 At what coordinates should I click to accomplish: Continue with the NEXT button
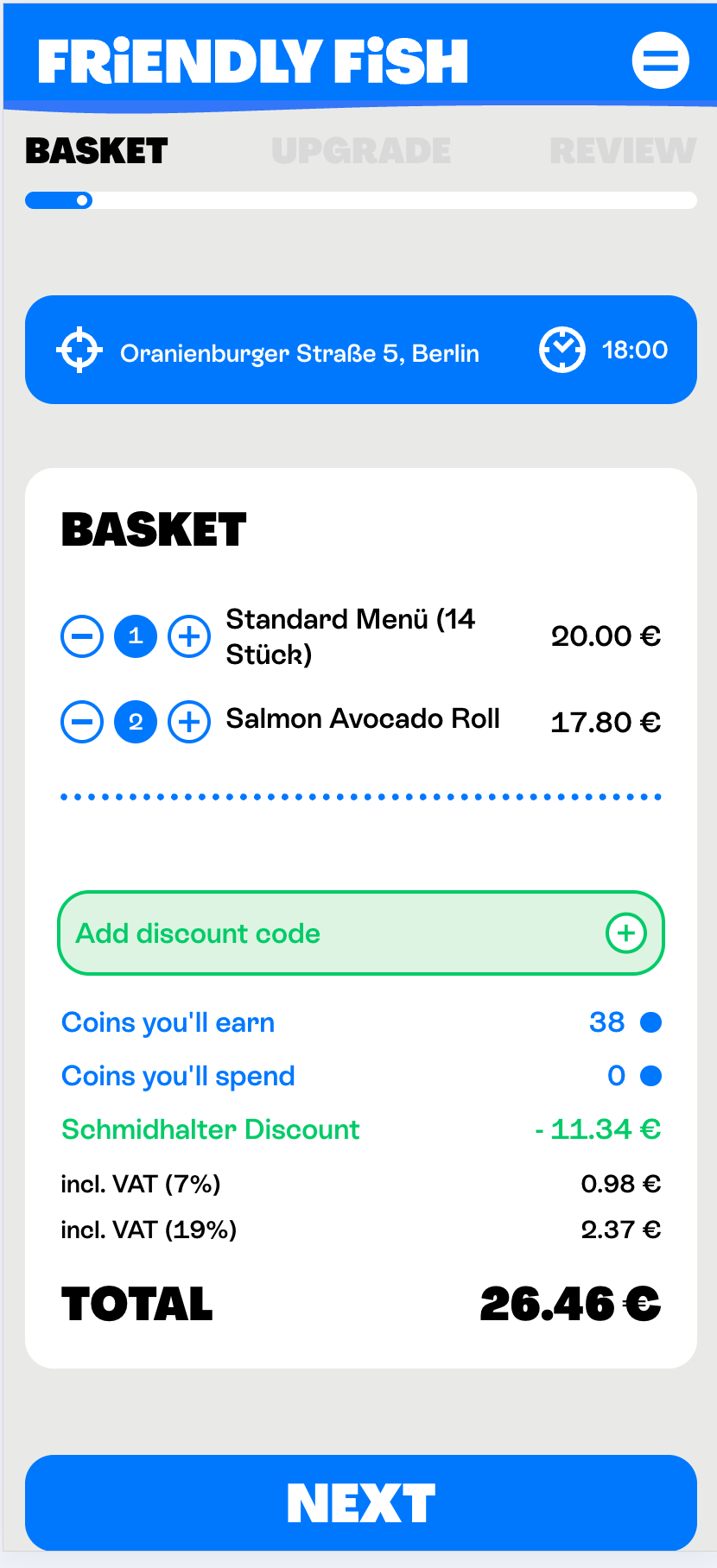pos(361,1503)
